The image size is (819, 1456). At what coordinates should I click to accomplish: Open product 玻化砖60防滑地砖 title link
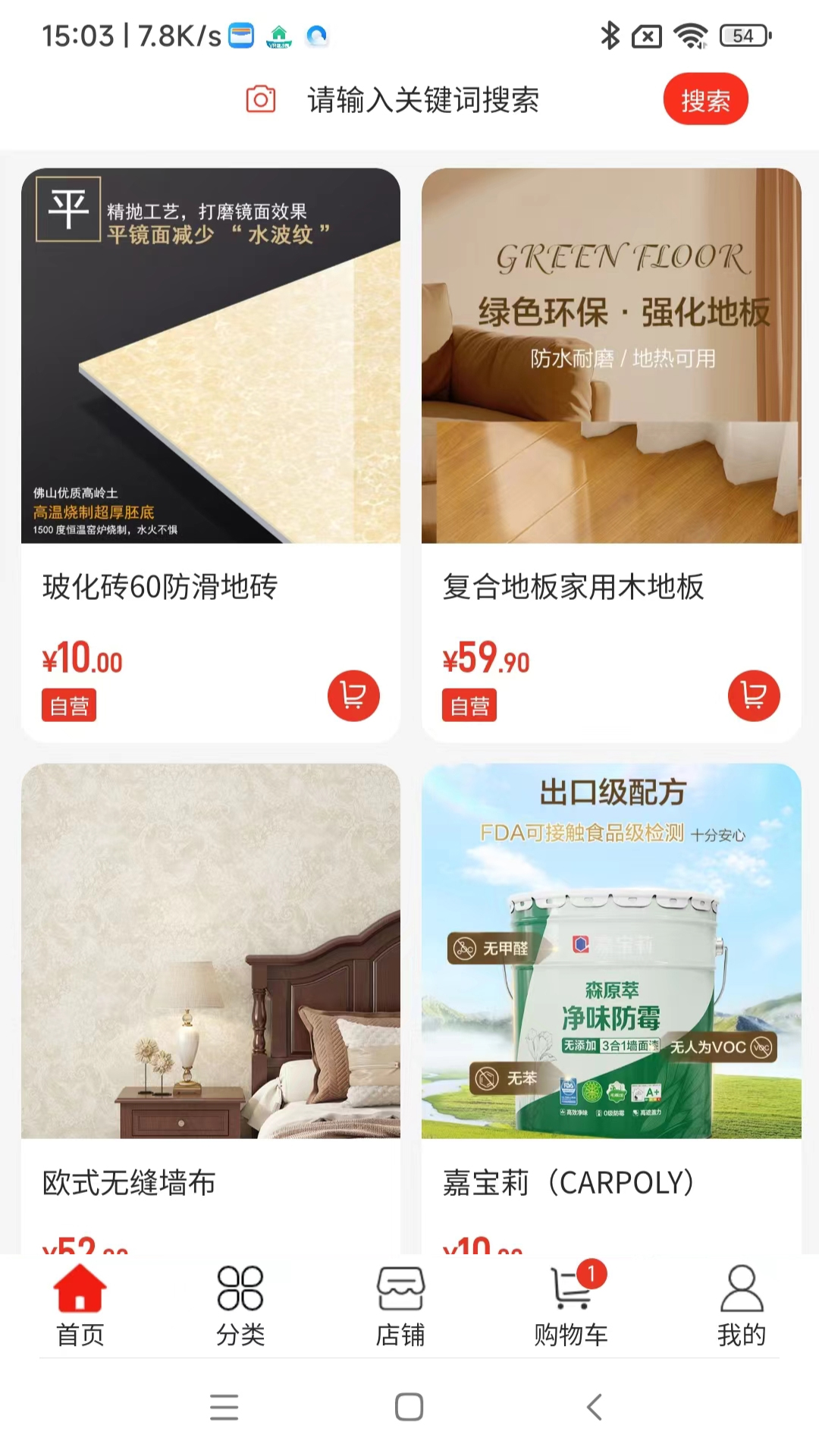[x=161, y=586]
